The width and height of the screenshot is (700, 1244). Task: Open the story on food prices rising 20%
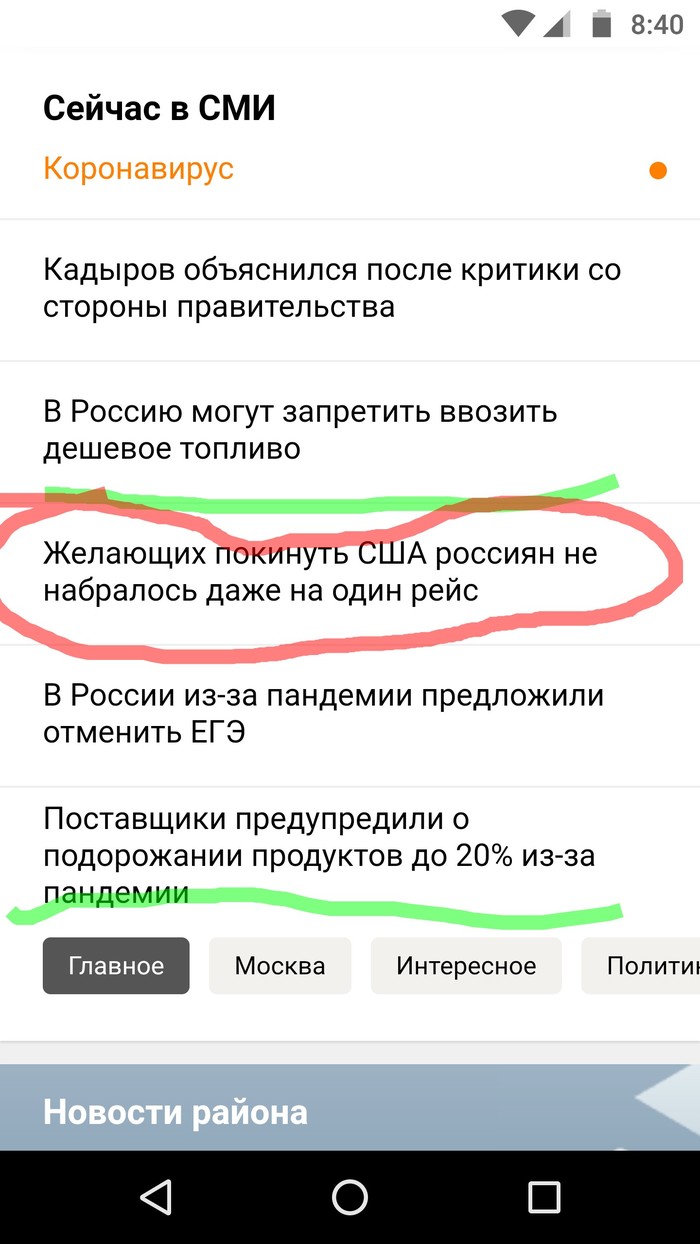[x=318, y=855]
